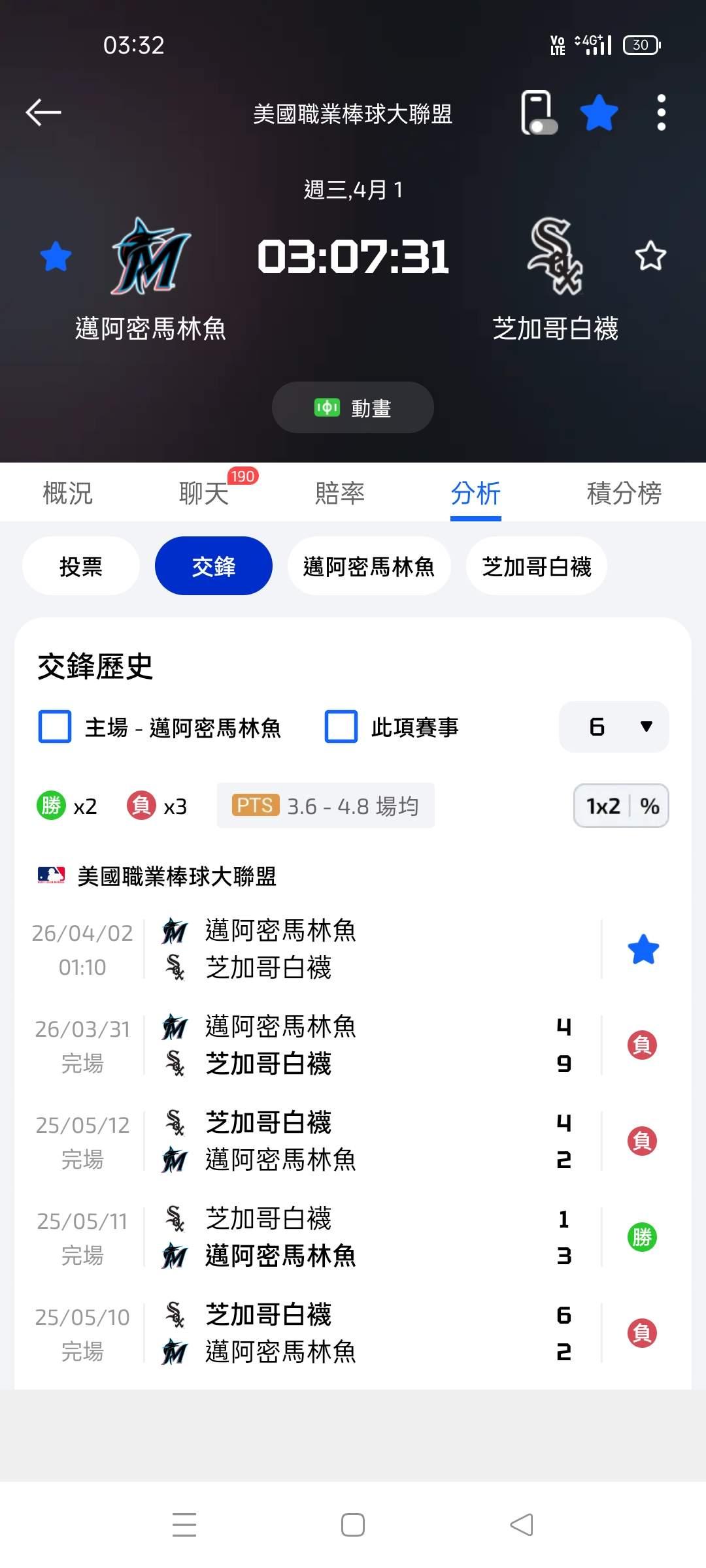
Task: Open the 聊天 tab with 190 badge
Action: coord(204,493)
